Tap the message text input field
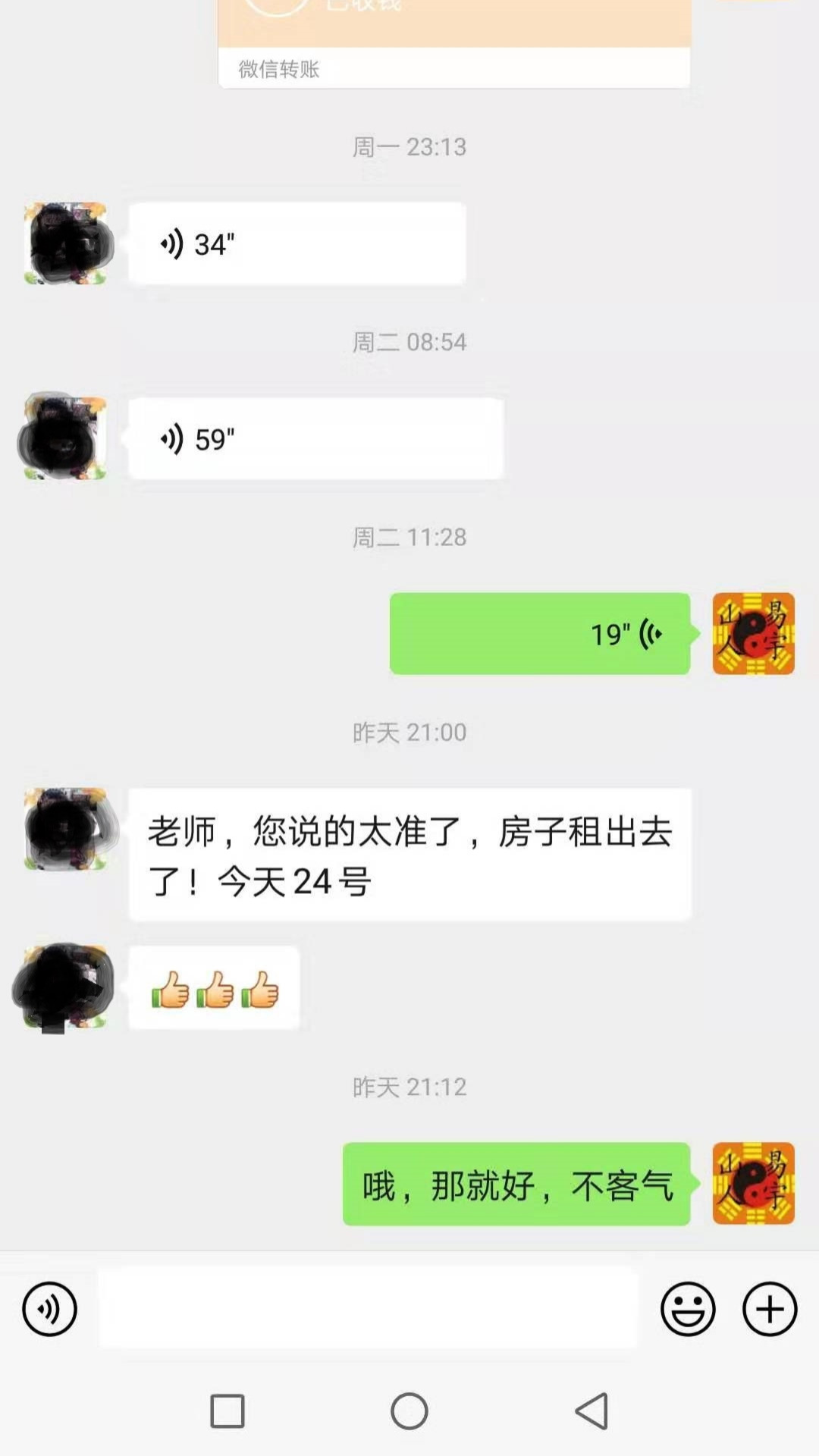819x1456 pixels. (x=368, y=1309)
